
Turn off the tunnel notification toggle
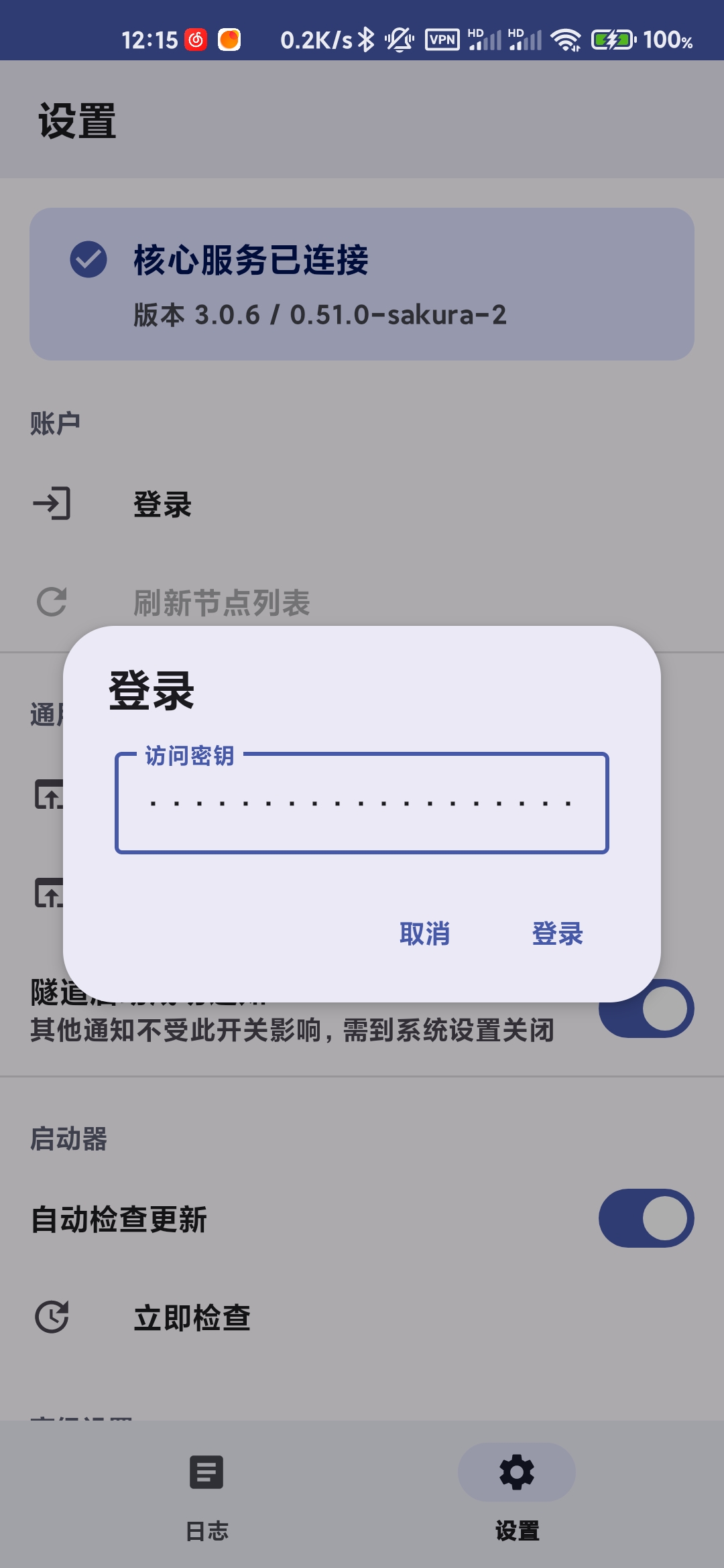tap(646, 1006)
